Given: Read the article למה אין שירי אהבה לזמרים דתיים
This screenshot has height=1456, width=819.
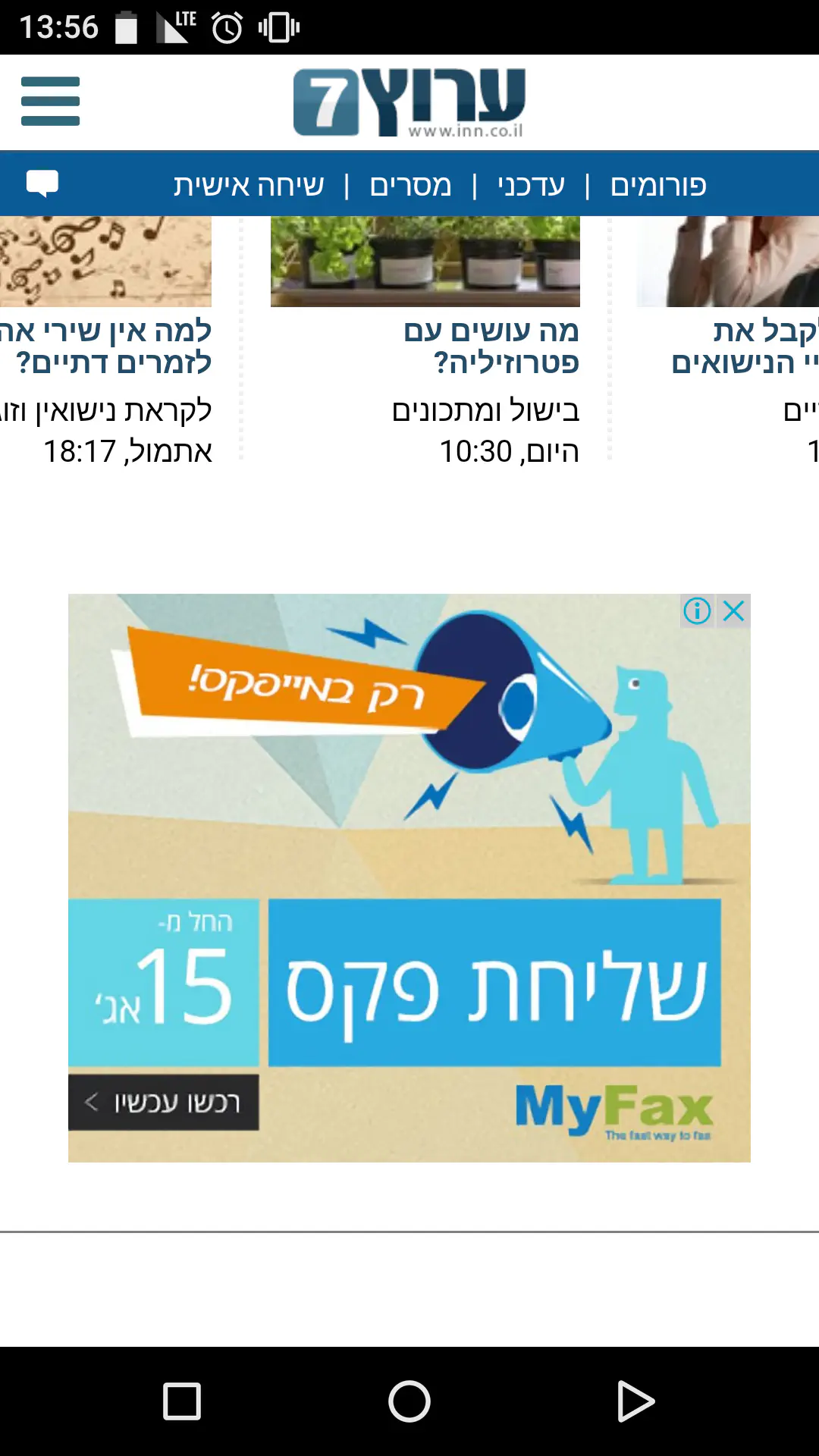Looking at the screenshot, I should coord(106,347).
